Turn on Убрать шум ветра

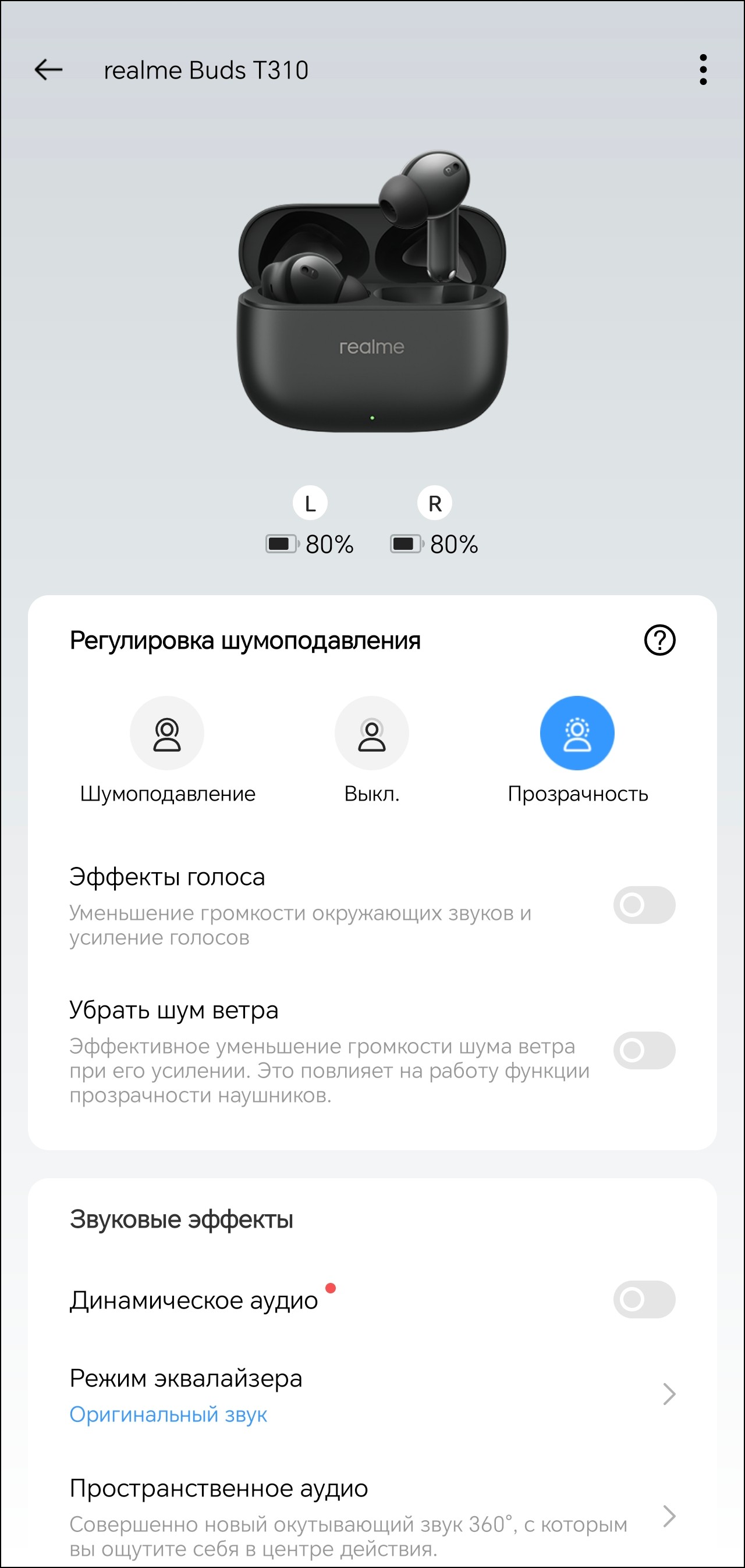(x=644, y=1051)
